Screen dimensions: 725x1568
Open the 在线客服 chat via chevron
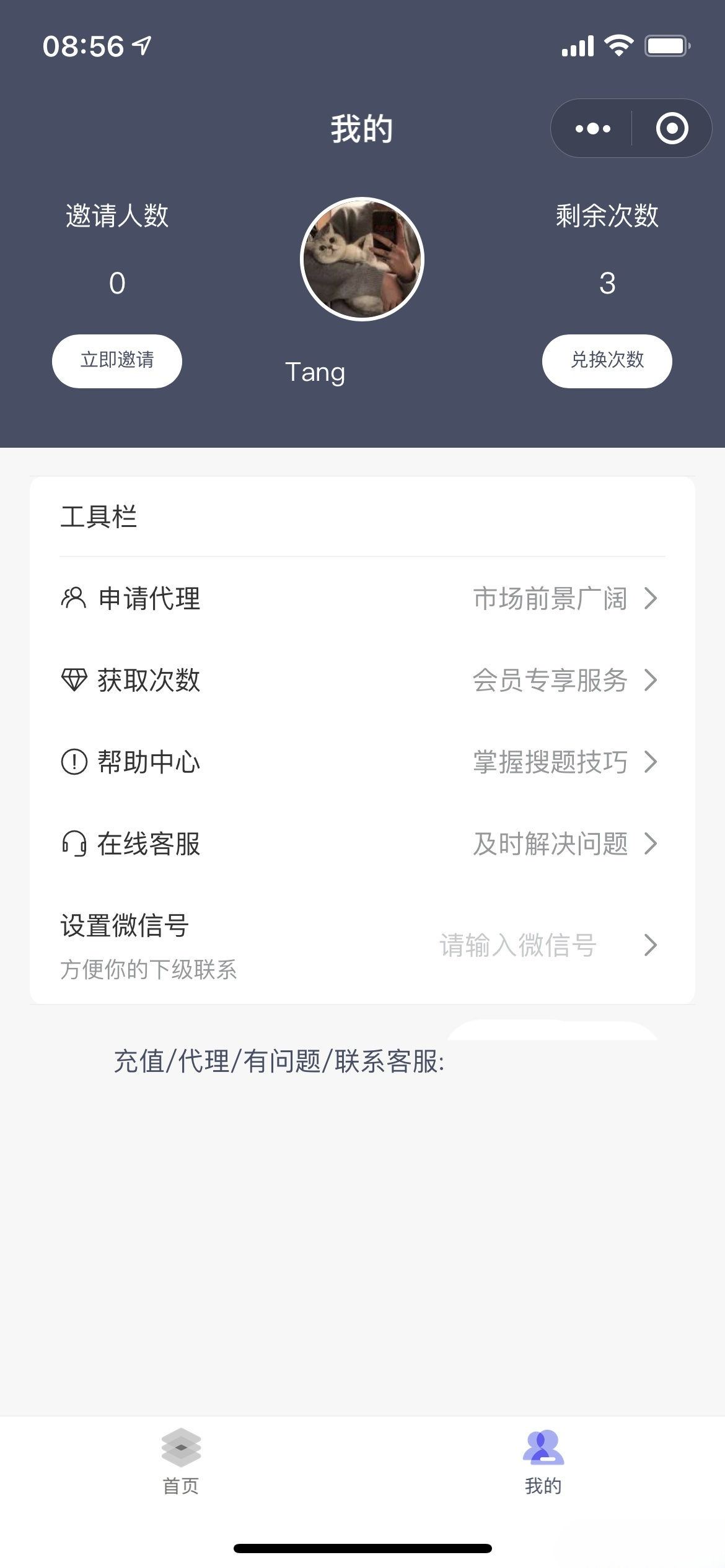(x=651, y=844)
